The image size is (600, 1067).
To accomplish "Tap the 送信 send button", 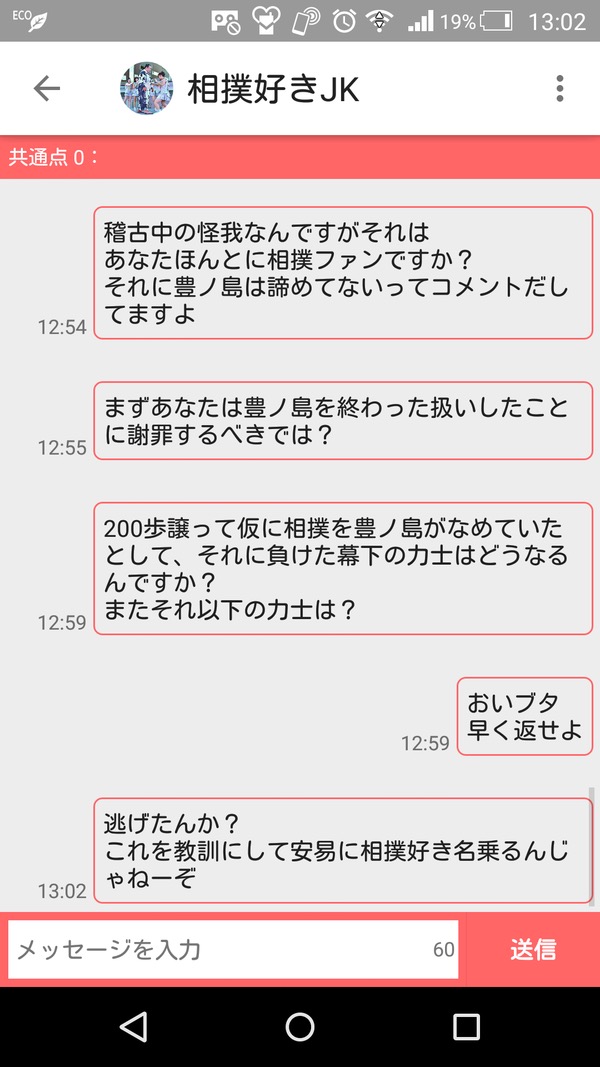I will [x=532, y=949].
